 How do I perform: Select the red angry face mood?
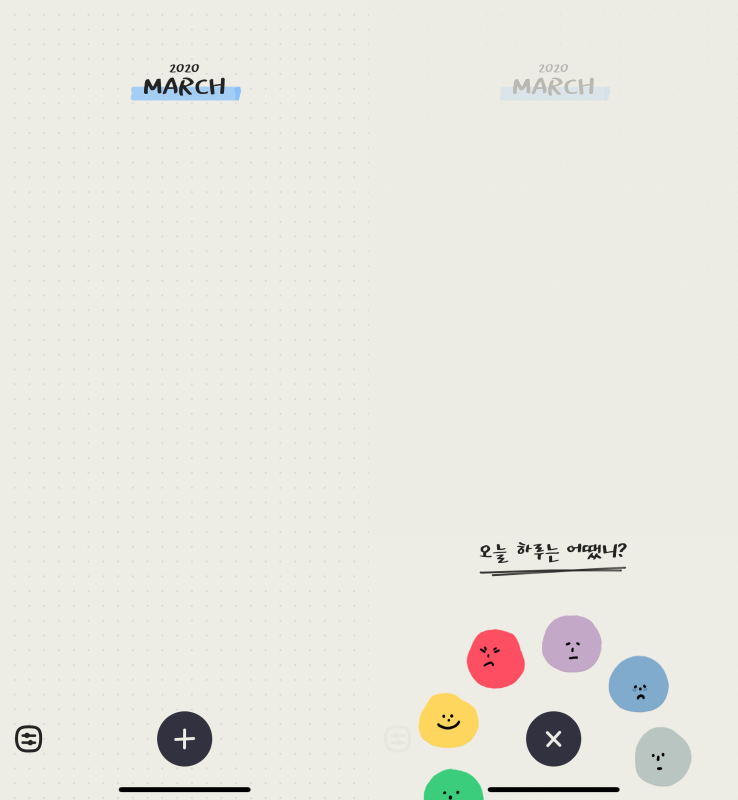[x=495, y=659]
